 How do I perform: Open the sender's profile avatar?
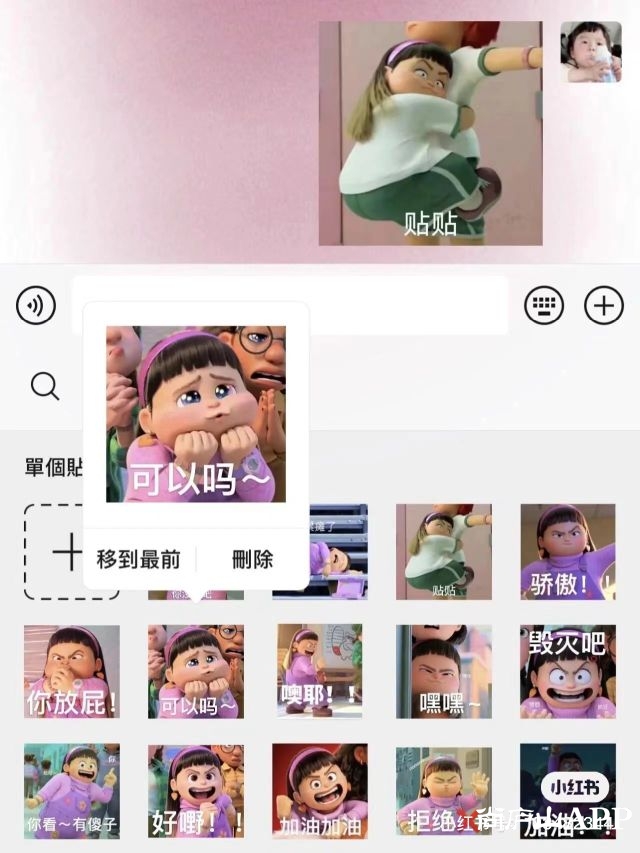(591, 52)
